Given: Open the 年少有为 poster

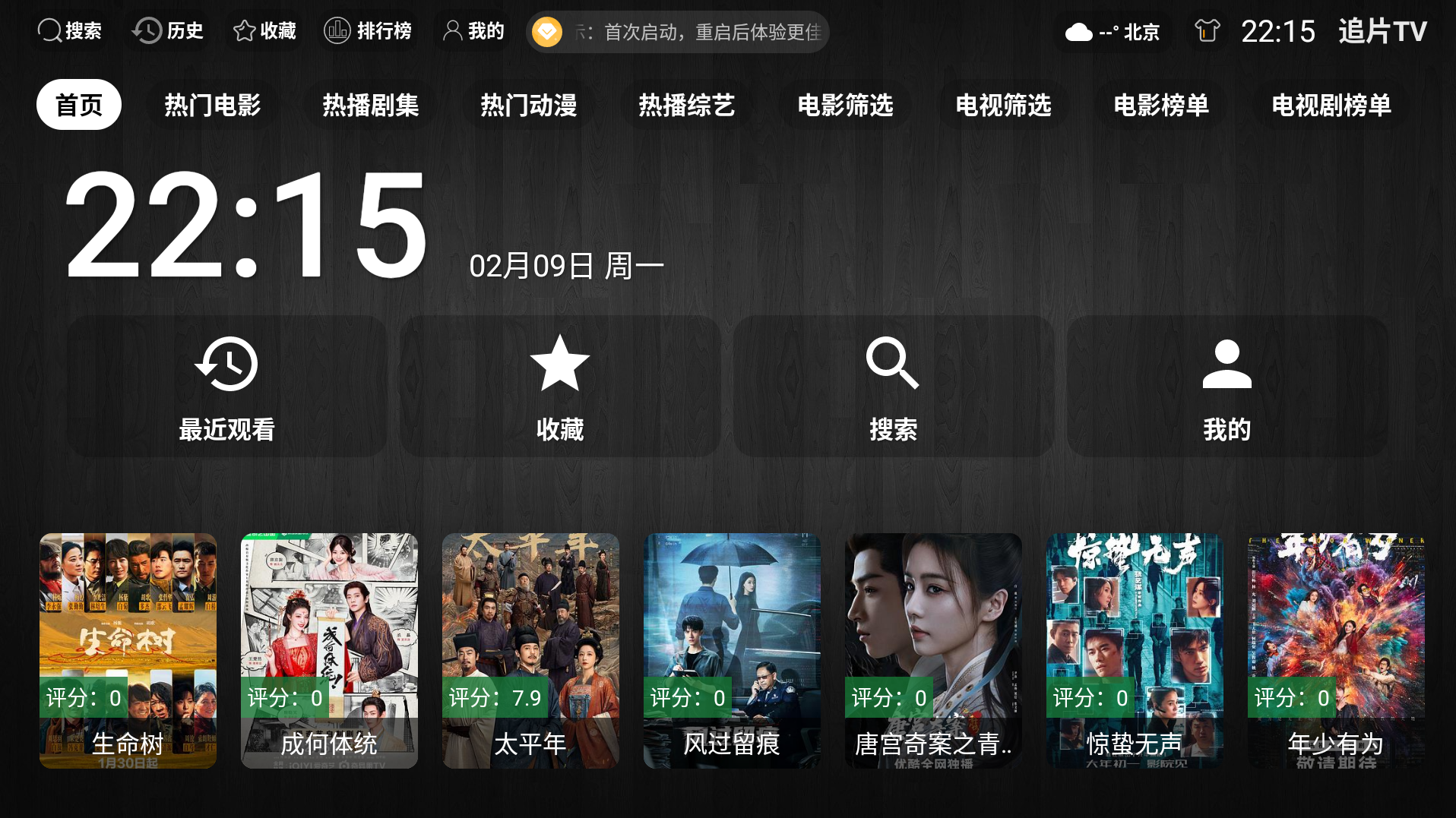Looking at the screenshot, I should click(1335, 650).
